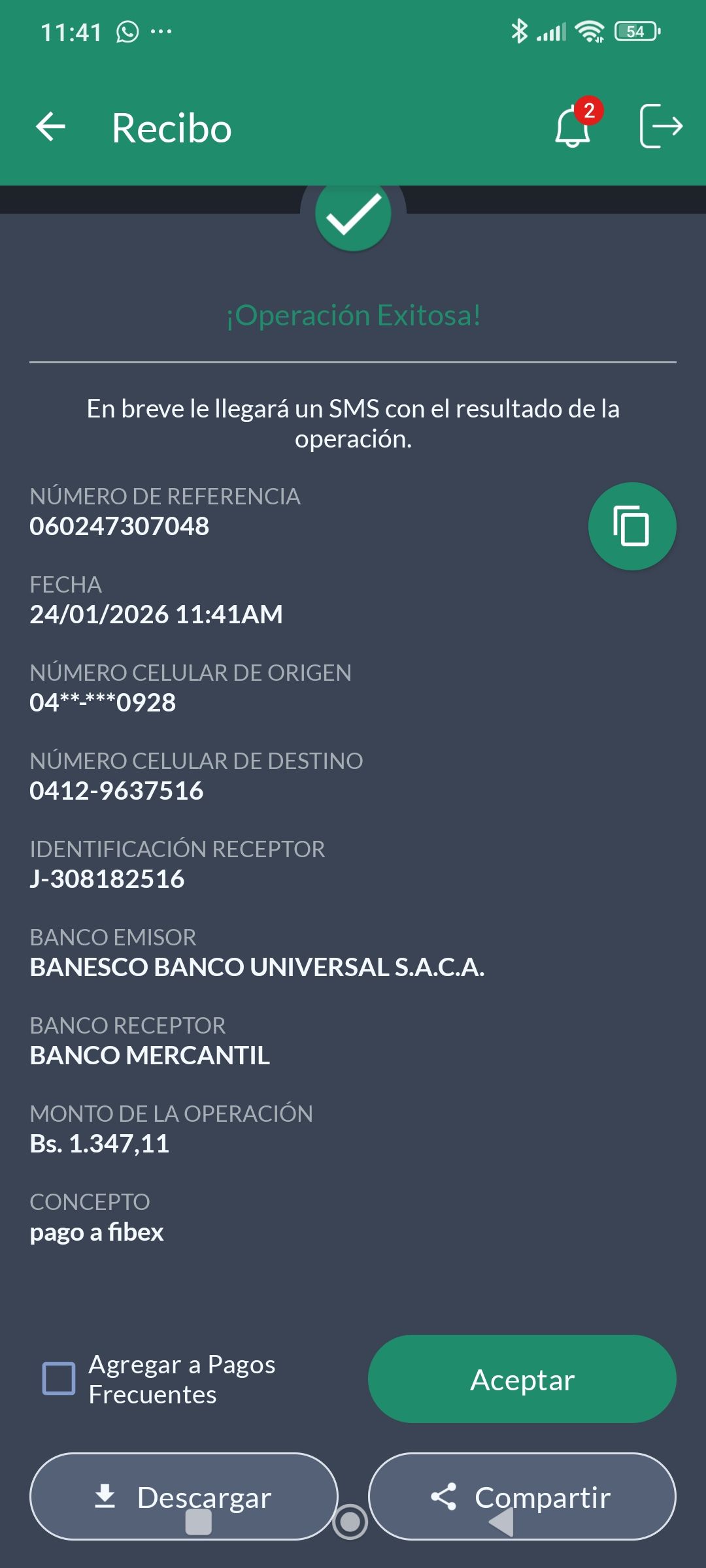
Task: Open the notifications bell
Action: point(573,127)
